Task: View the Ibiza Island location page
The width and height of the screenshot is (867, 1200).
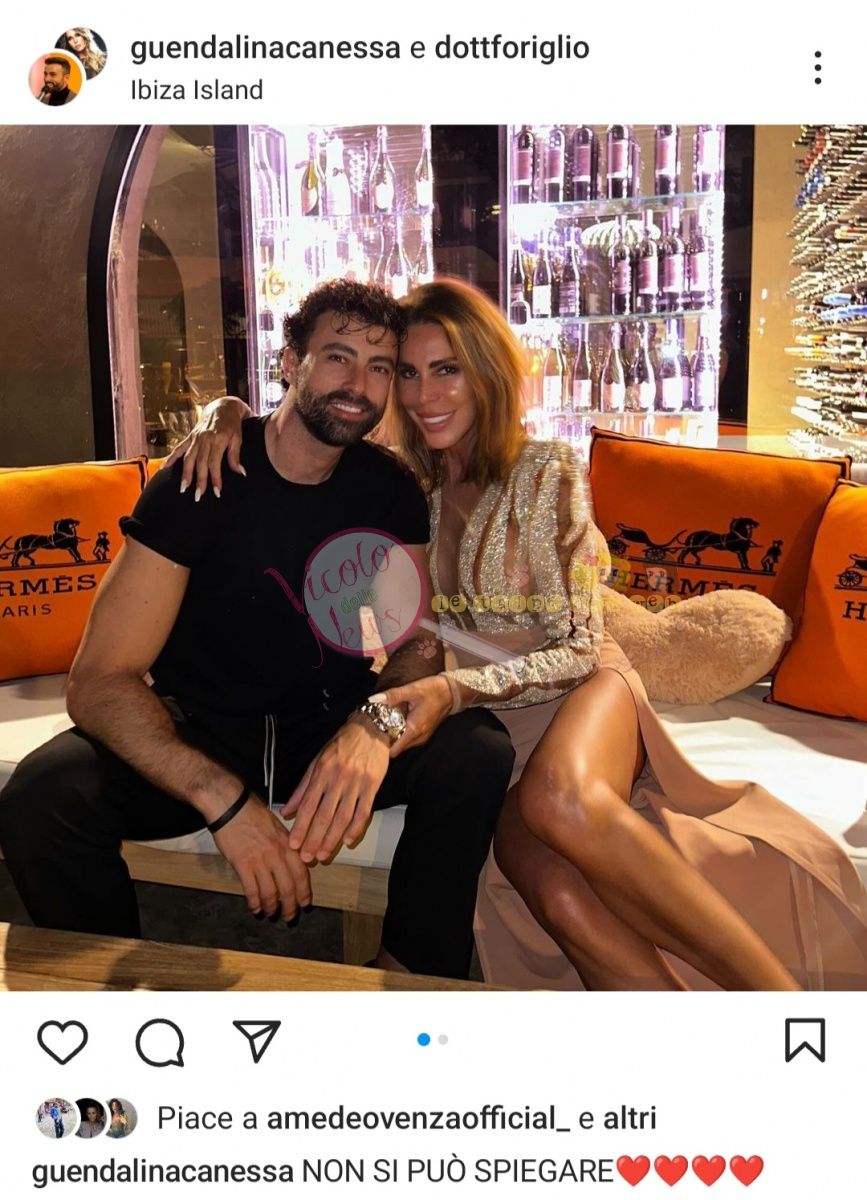Action: [x=196, y=90]
